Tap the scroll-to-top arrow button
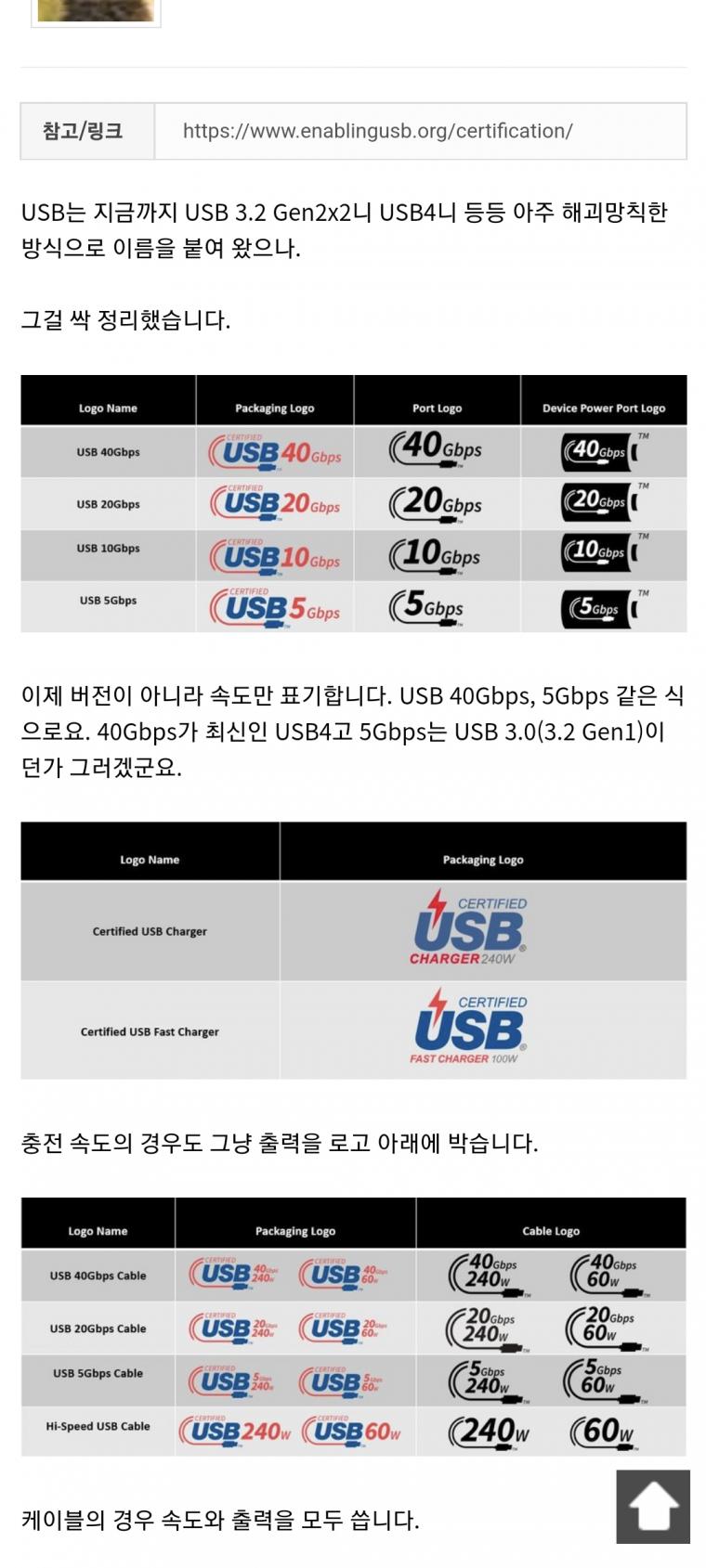The image size is (706, 1568). click(652, 1506)
